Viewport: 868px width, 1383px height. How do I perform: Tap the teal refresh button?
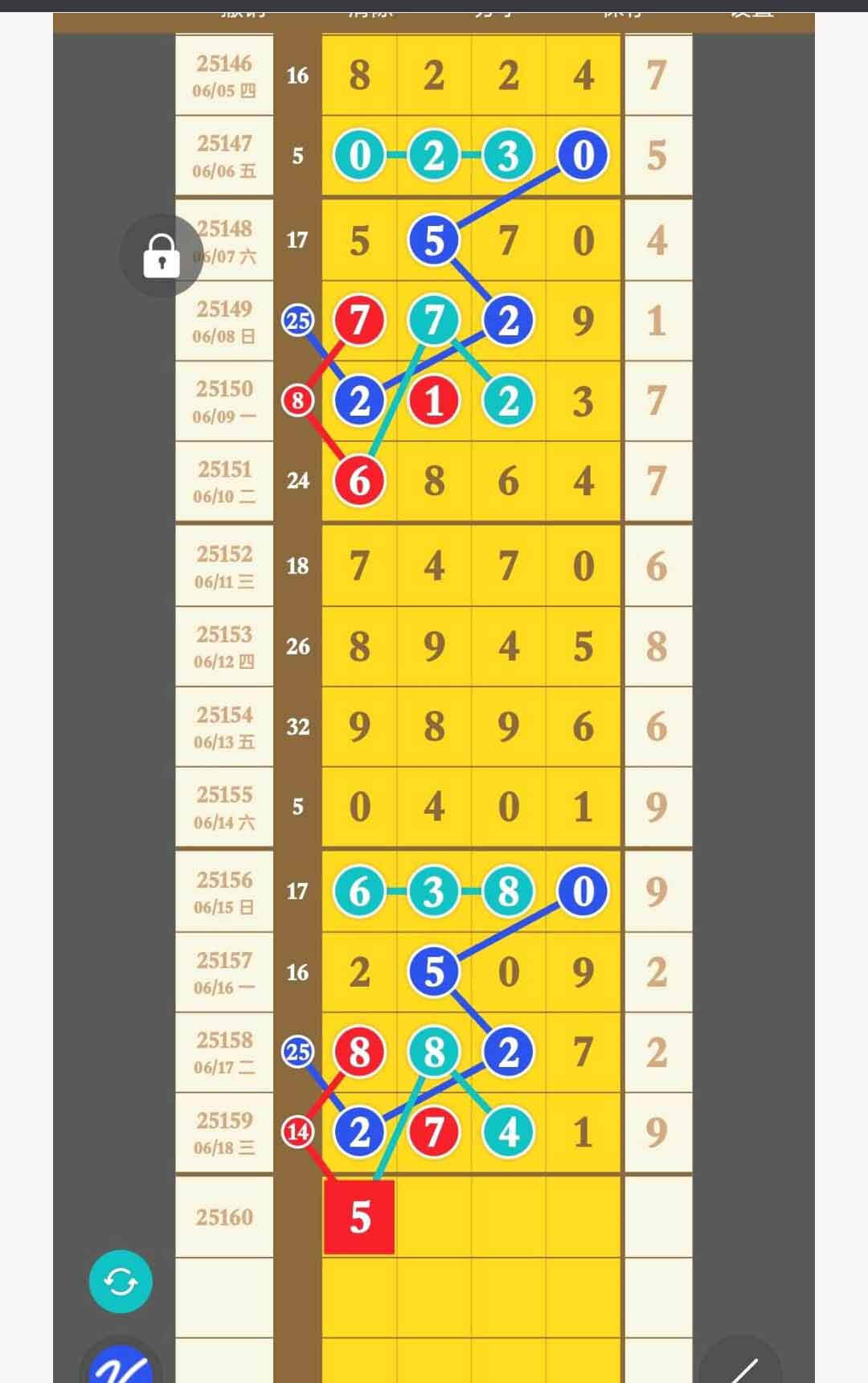coord(121,1282)
